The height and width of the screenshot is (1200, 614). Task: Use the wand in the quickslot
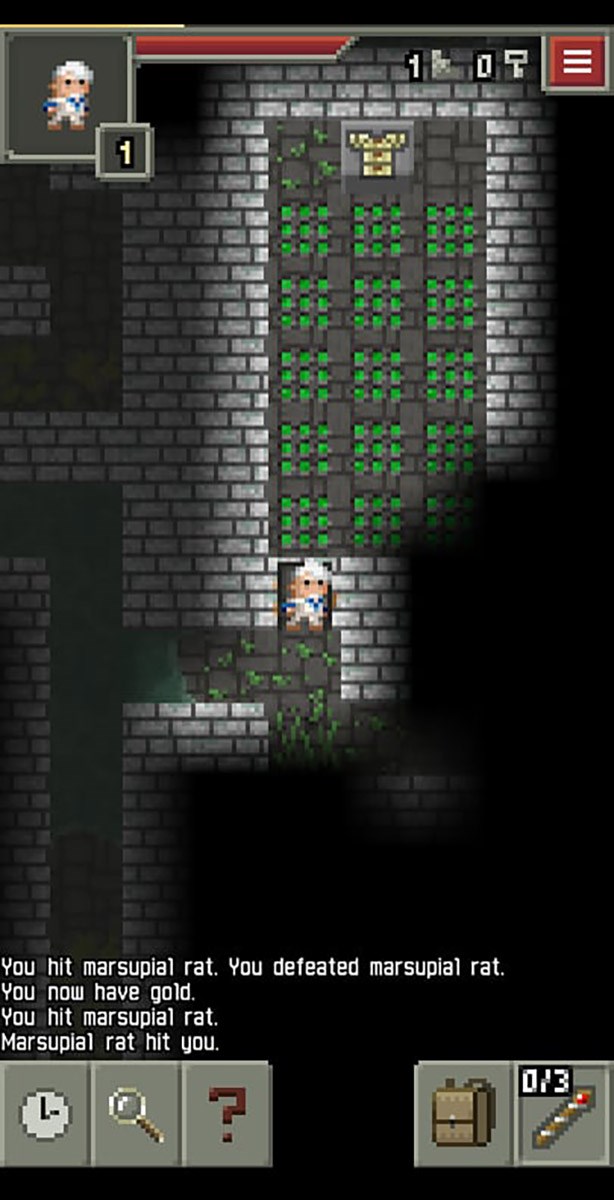click(563, 1115)
